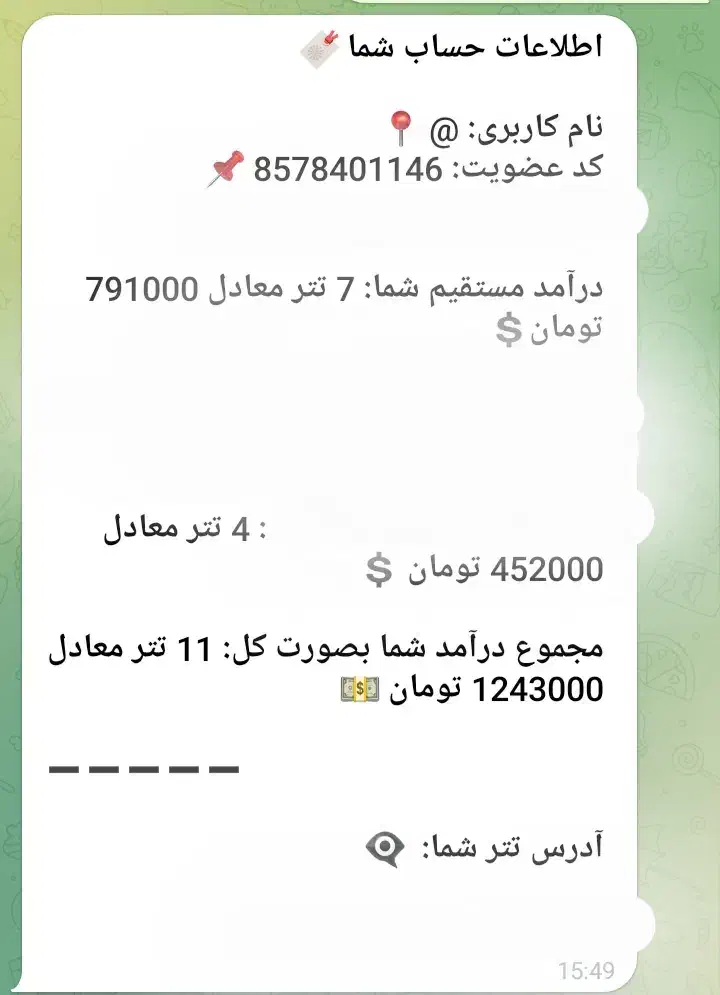
Task: Click the number 791000 in the message
Action: click(x=142, y=289)
